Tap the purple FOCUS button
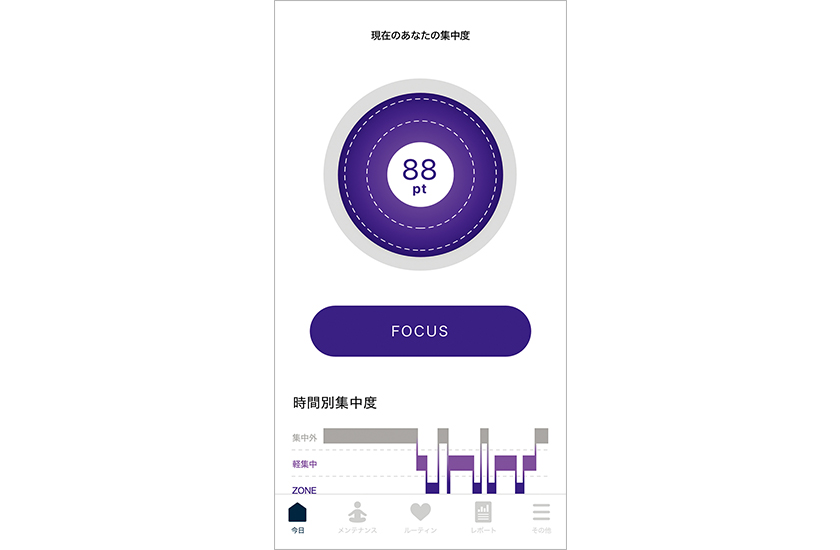Viewport: 840px width, 550px height. click(x=420, y=331)
